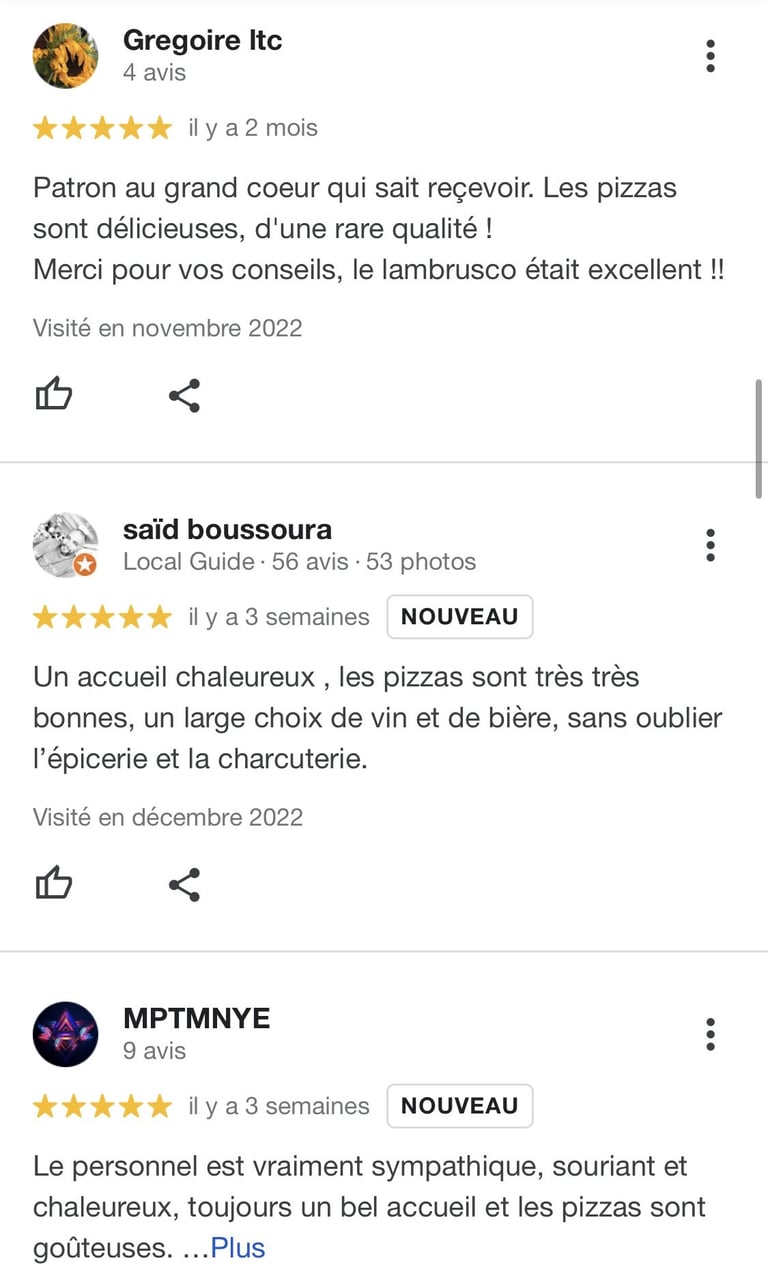The height and width of the screenshot is (1280, 768).
Task: Open Gregoire Itc's profile picture
Action: (66, 56)
